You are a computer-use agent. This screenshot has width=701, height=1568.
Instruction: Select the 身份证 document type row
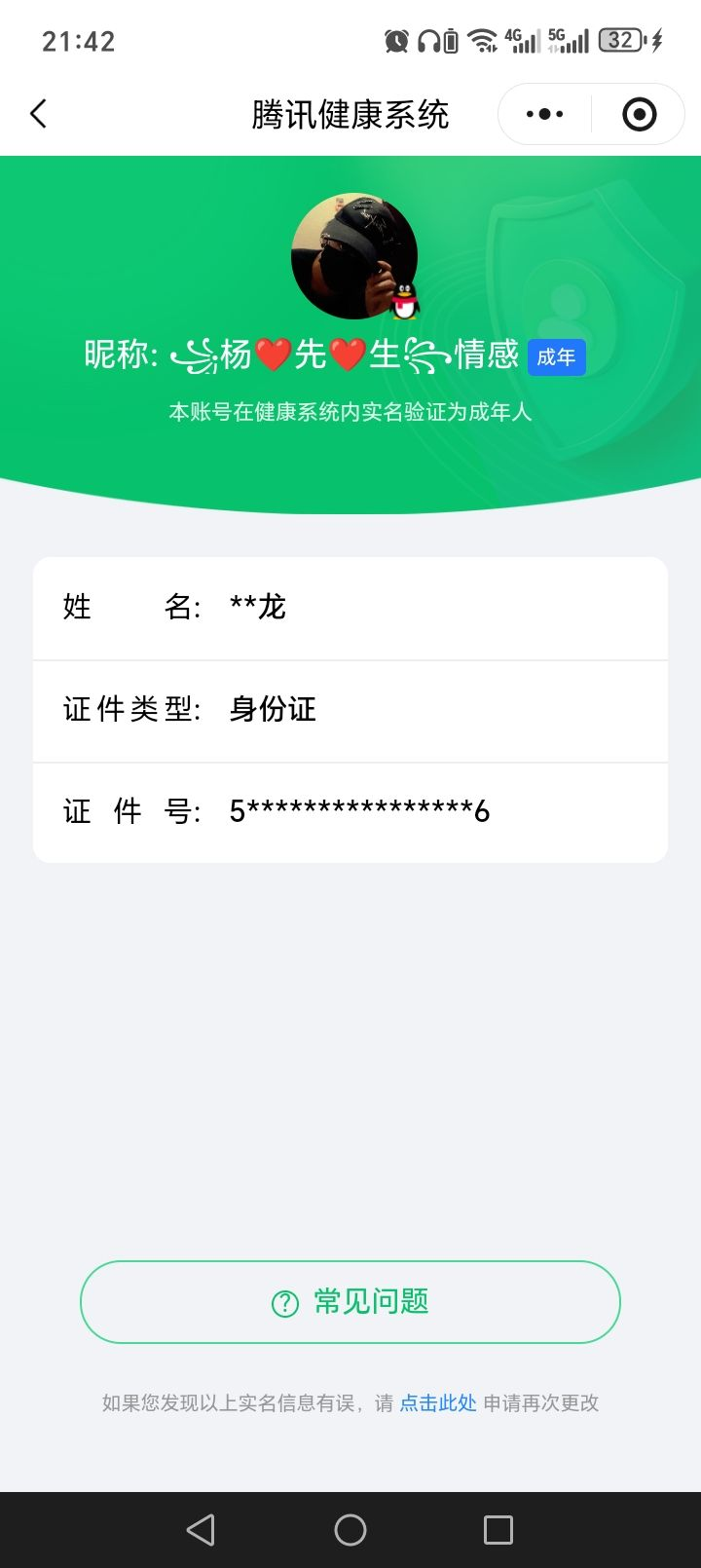[x=350, y=711]
